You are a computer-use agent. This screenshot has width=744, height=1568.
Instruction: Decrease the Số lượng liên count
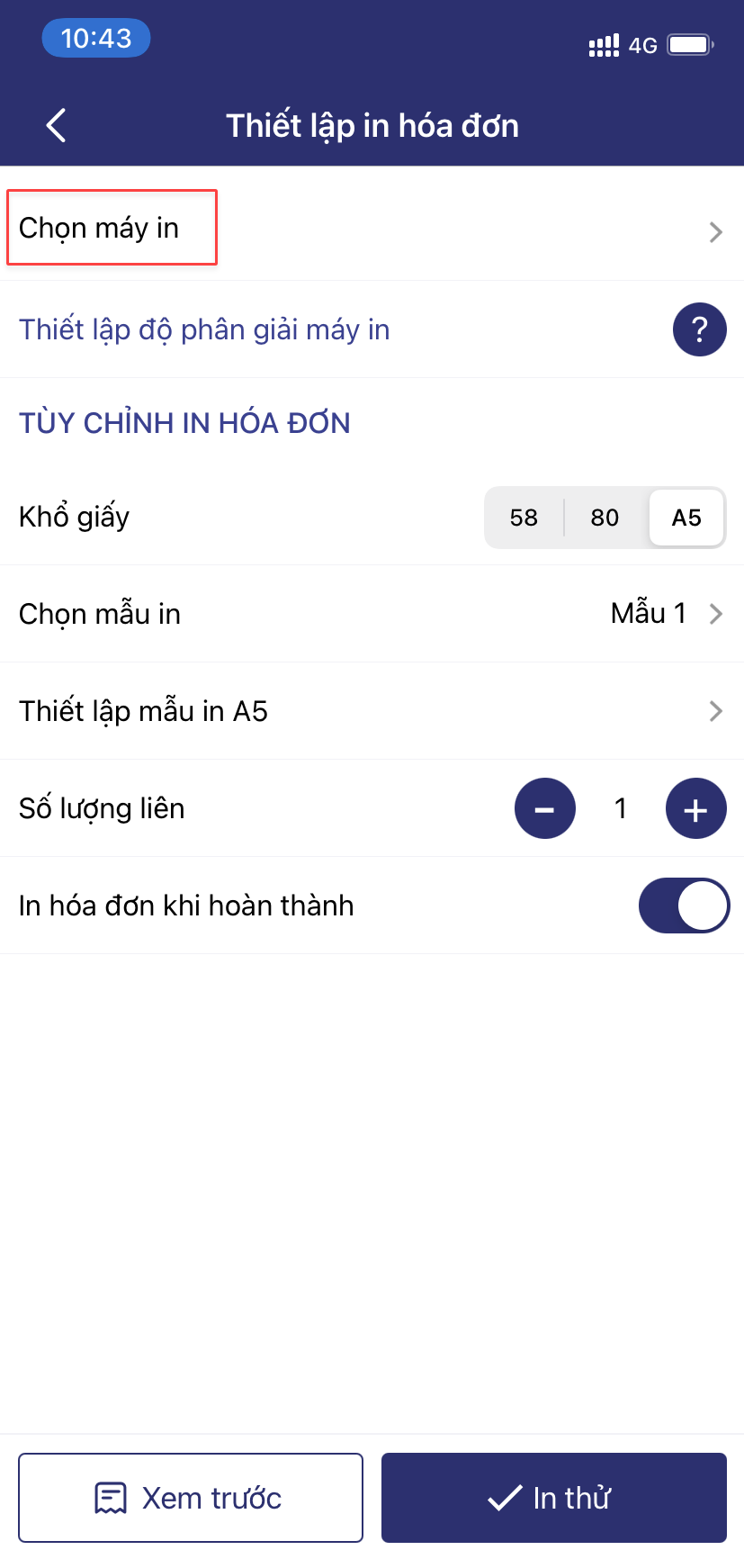(544, 808)
